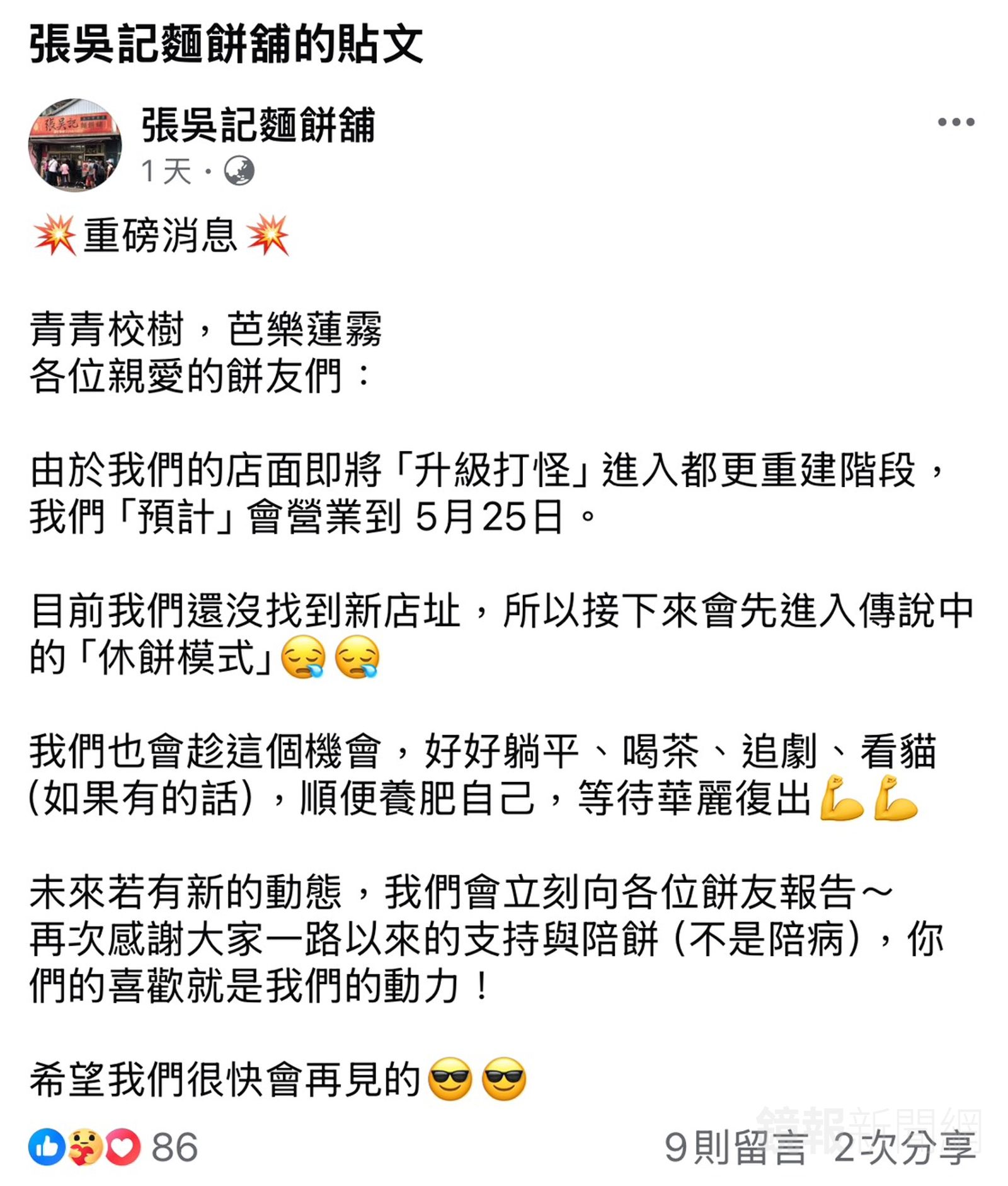1008x1186 pixels.
Task: Open the 張吳記麵餅舖 page name link
Action: 258,124
